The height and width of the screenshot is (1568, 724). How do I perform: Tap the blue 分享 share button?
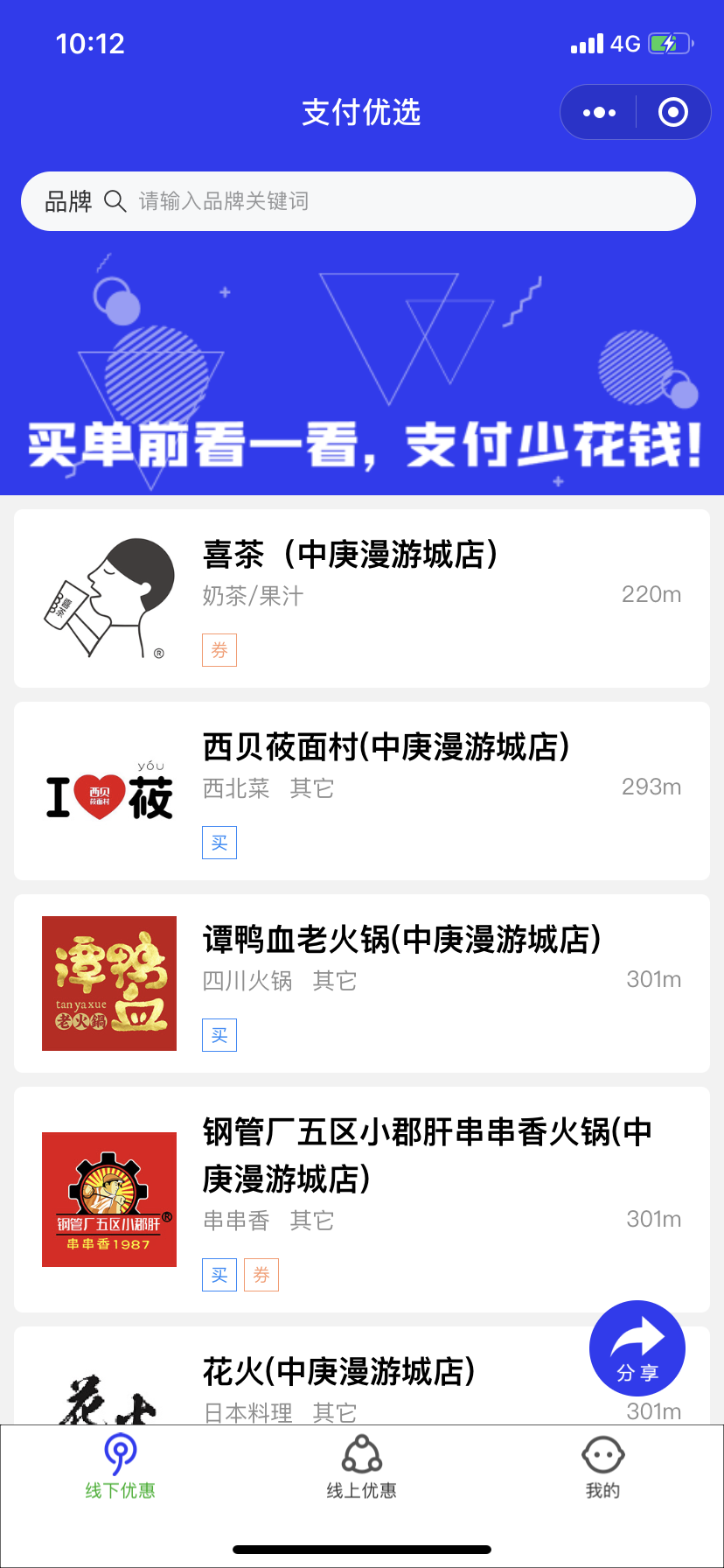click(637, 1348)
